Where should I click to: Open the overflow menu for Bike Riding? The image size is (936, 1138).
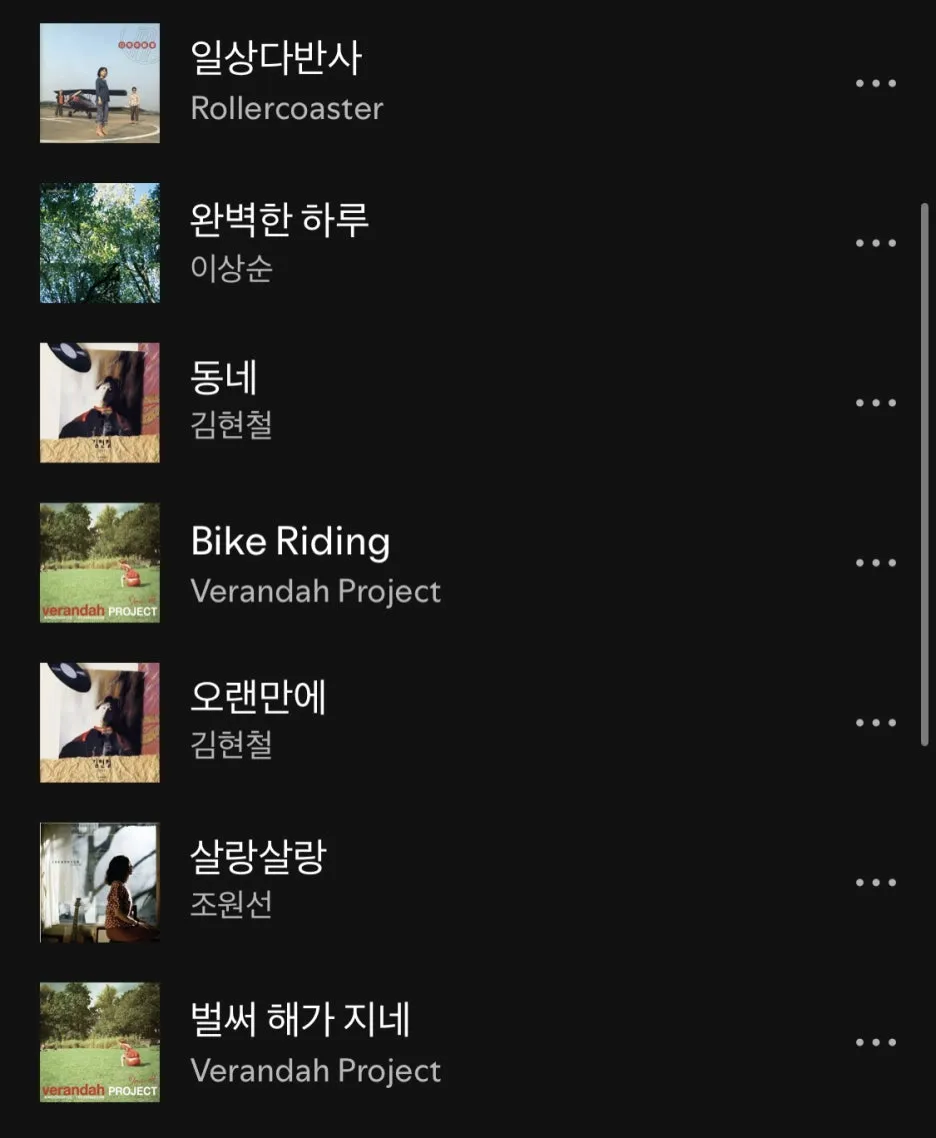876,563
